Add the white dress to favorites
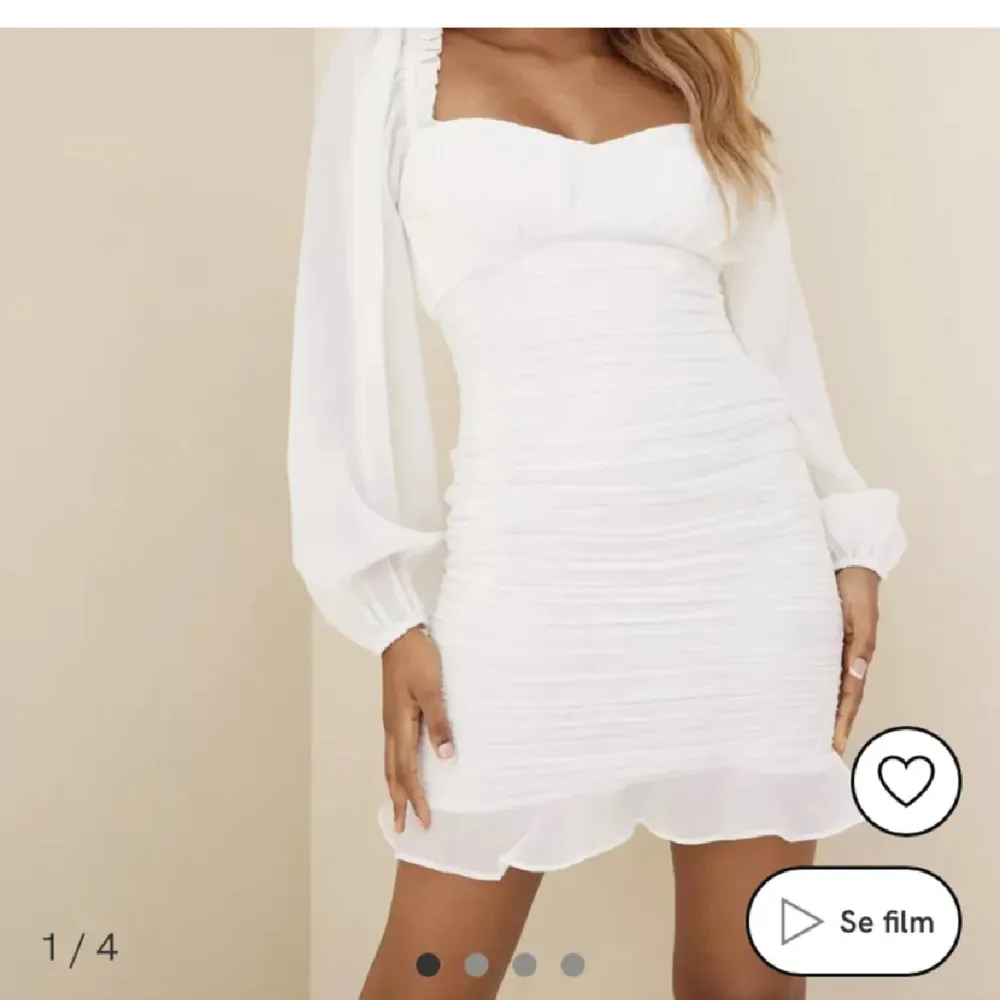Viewport: 1000px width, 1000px height. 906,781
